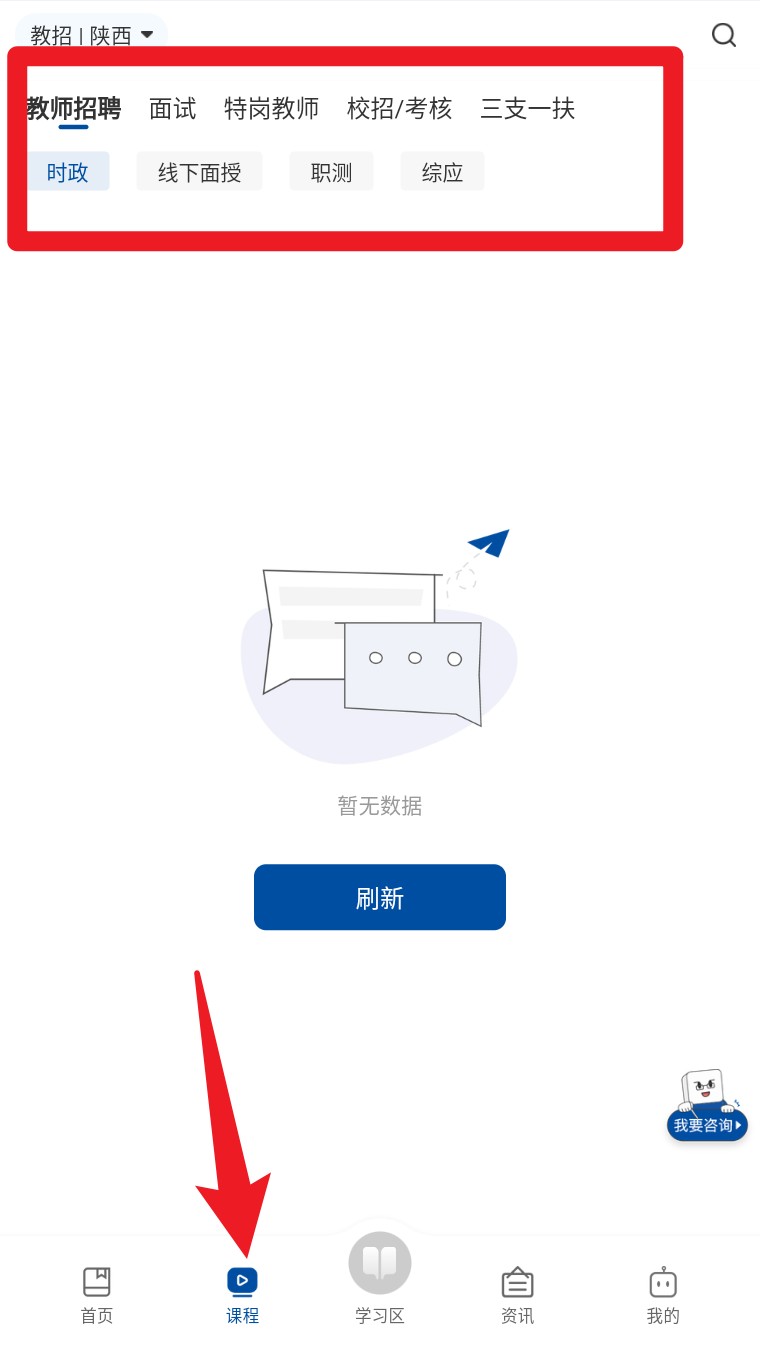The image size is (760, 1355).
Task: Switch to the 资讯 news tab
Action: pos(517,1294)
